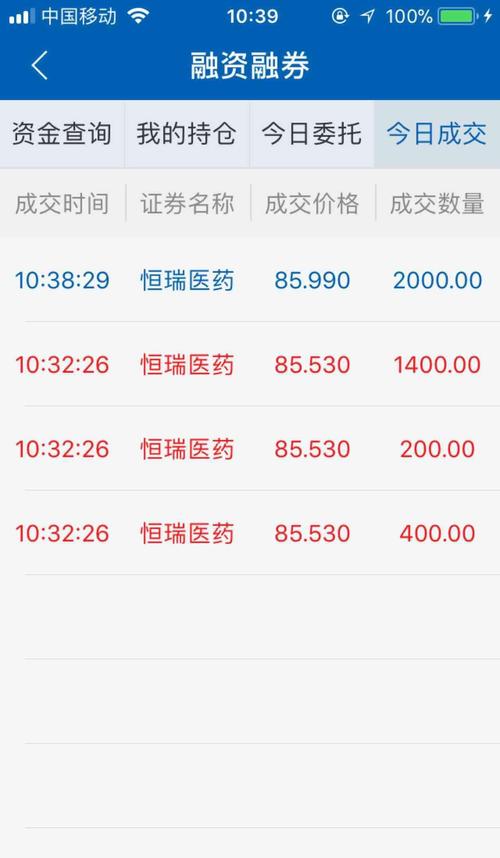Image resolution: width=500 pixels, height=858 pixels.
Task: Switch to the 资金查询 tab
Action: pyautogui.click(x=62, y=134)
